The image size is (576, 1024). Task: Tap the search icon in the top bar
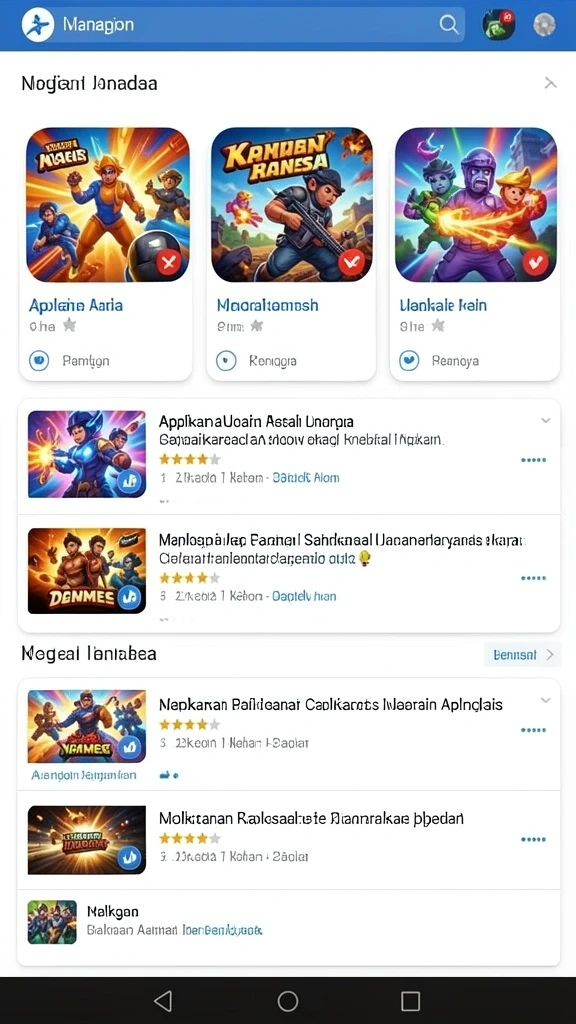[449, 25]
